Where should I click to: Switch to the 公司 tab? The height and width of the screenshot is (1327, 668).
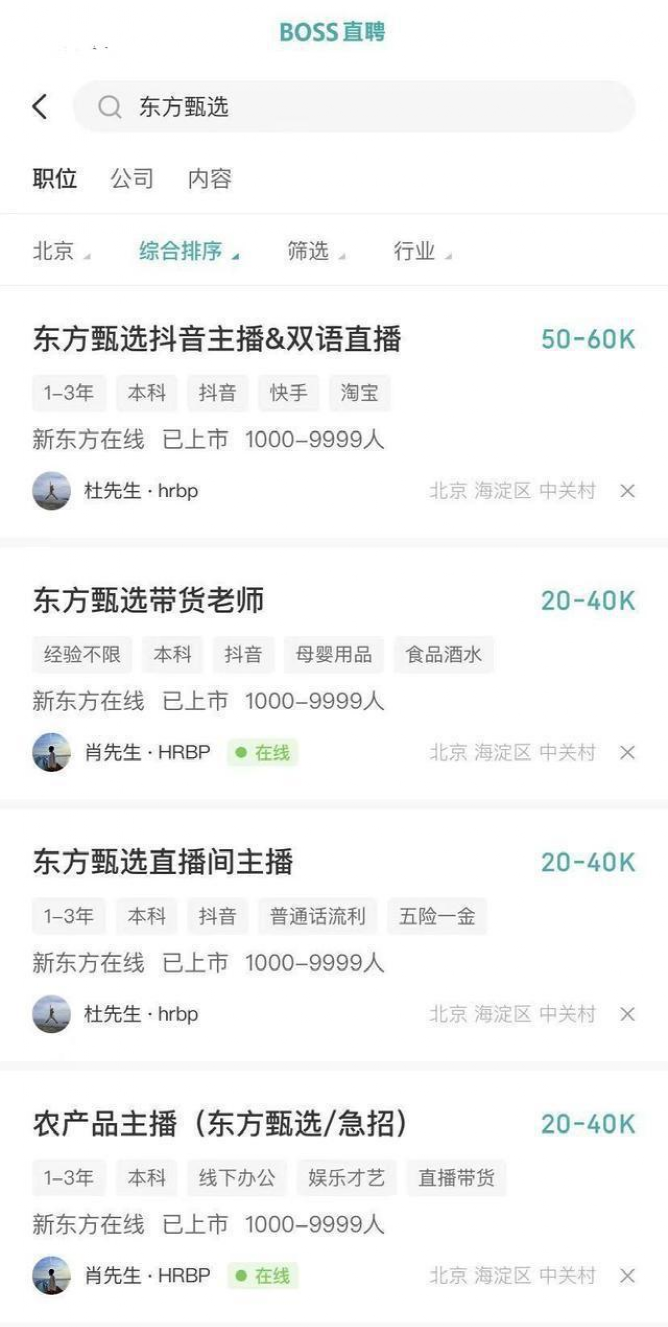[x=132, y=179]
